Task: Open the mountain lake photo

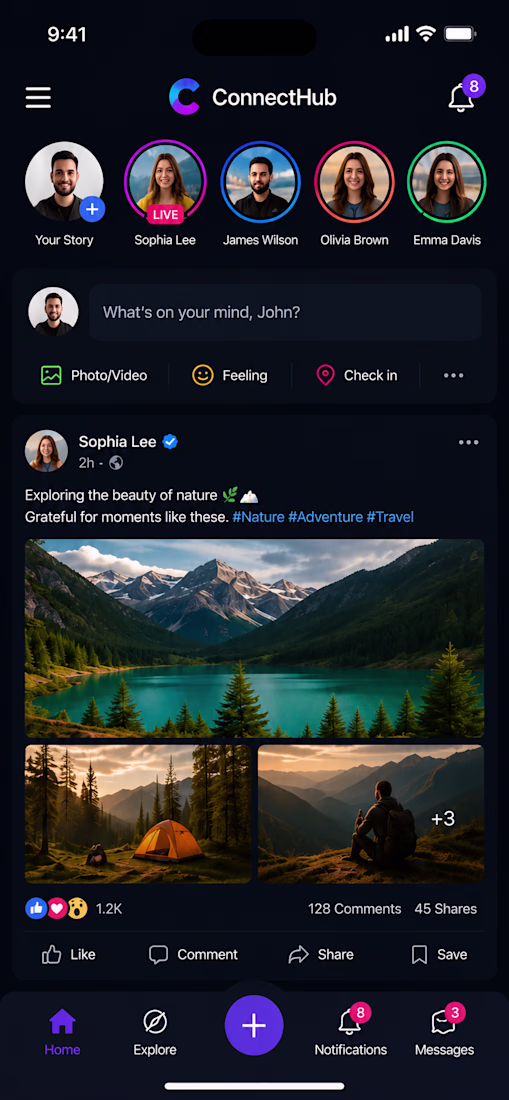Action: click(254, 638)
